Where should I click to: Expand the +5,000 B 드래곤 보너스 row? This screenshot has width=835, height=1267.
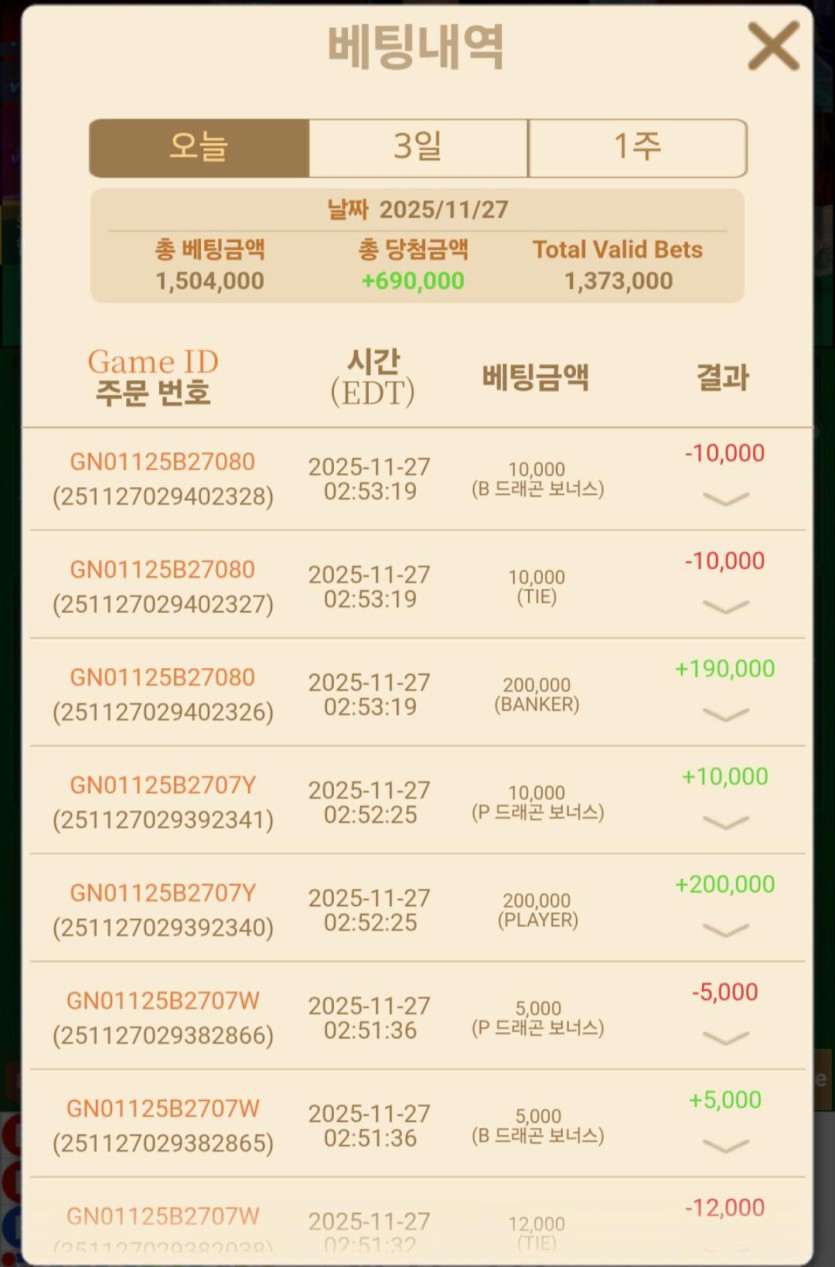pyautogui.click(x=725, y=1145)
